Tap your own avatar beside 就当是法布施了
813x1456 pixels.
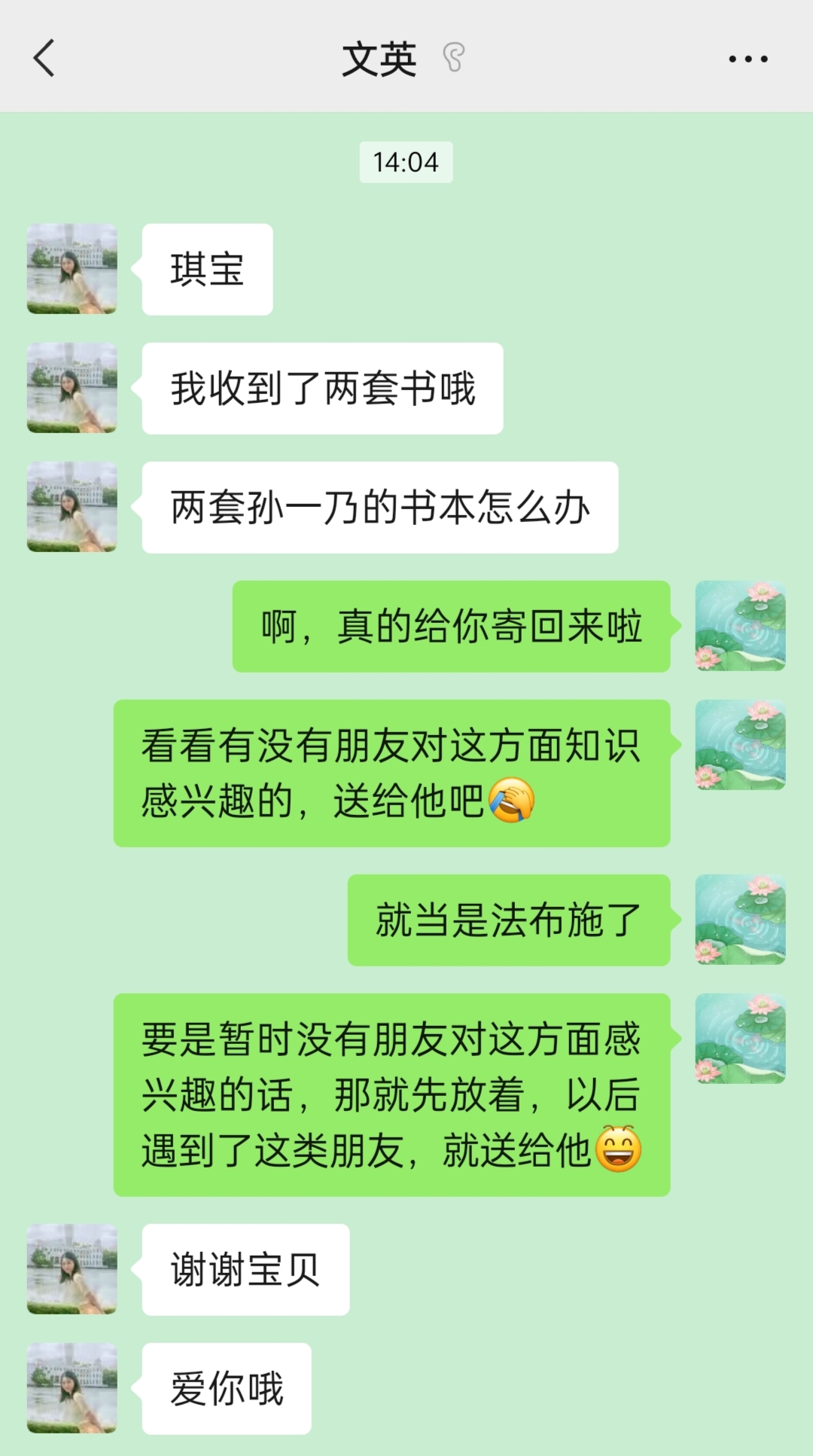pos(740,920)
